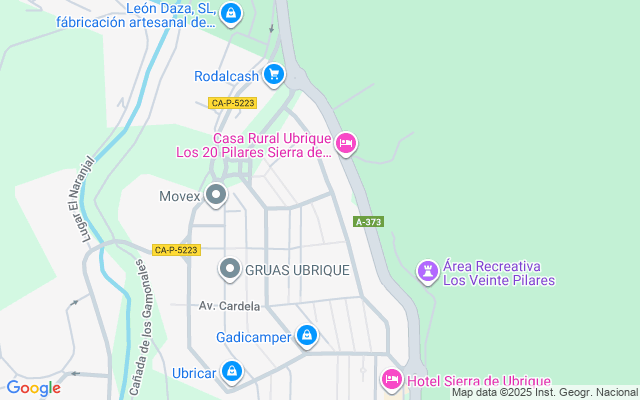
Task: Open the León Daza, SL shop marker
Action: tap(232, 13)
